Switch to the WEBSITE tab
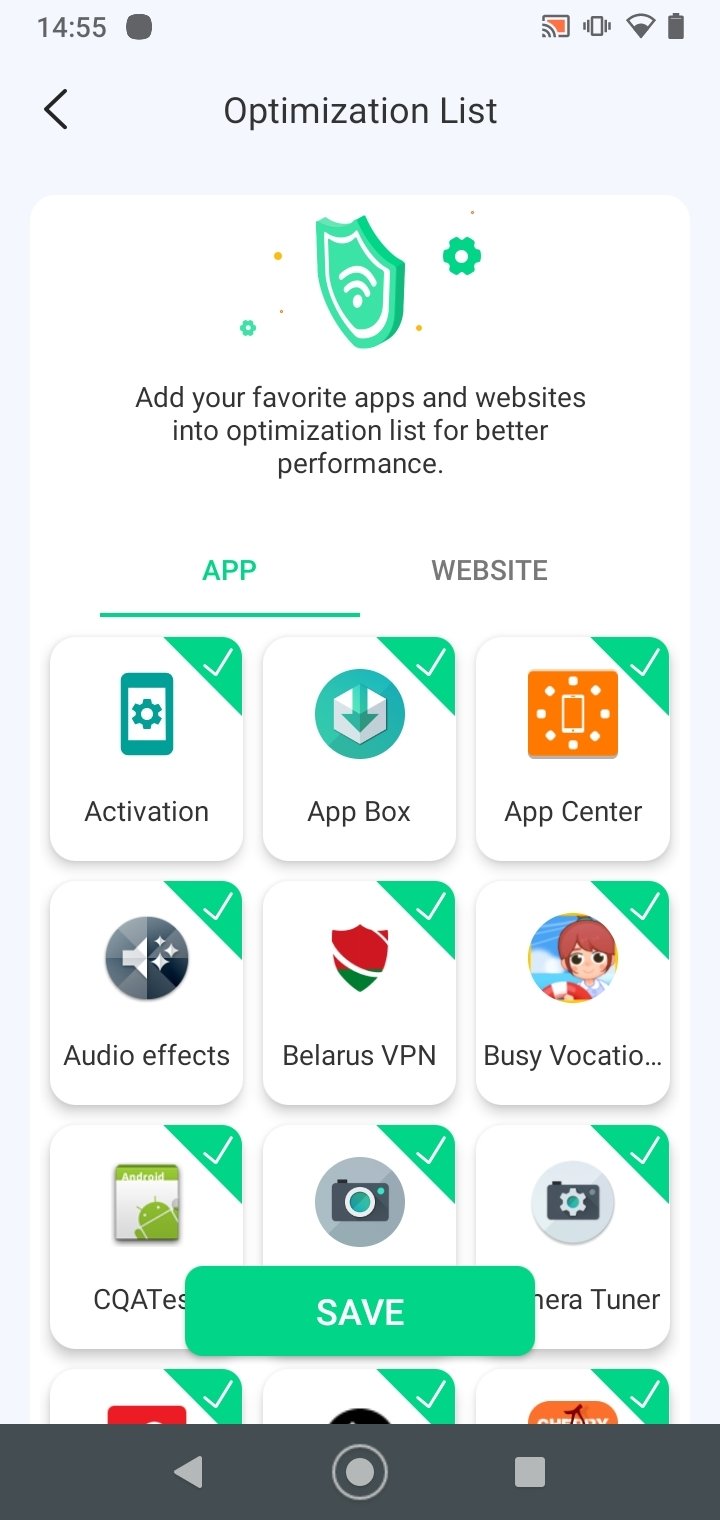 (x=490, y=571)
